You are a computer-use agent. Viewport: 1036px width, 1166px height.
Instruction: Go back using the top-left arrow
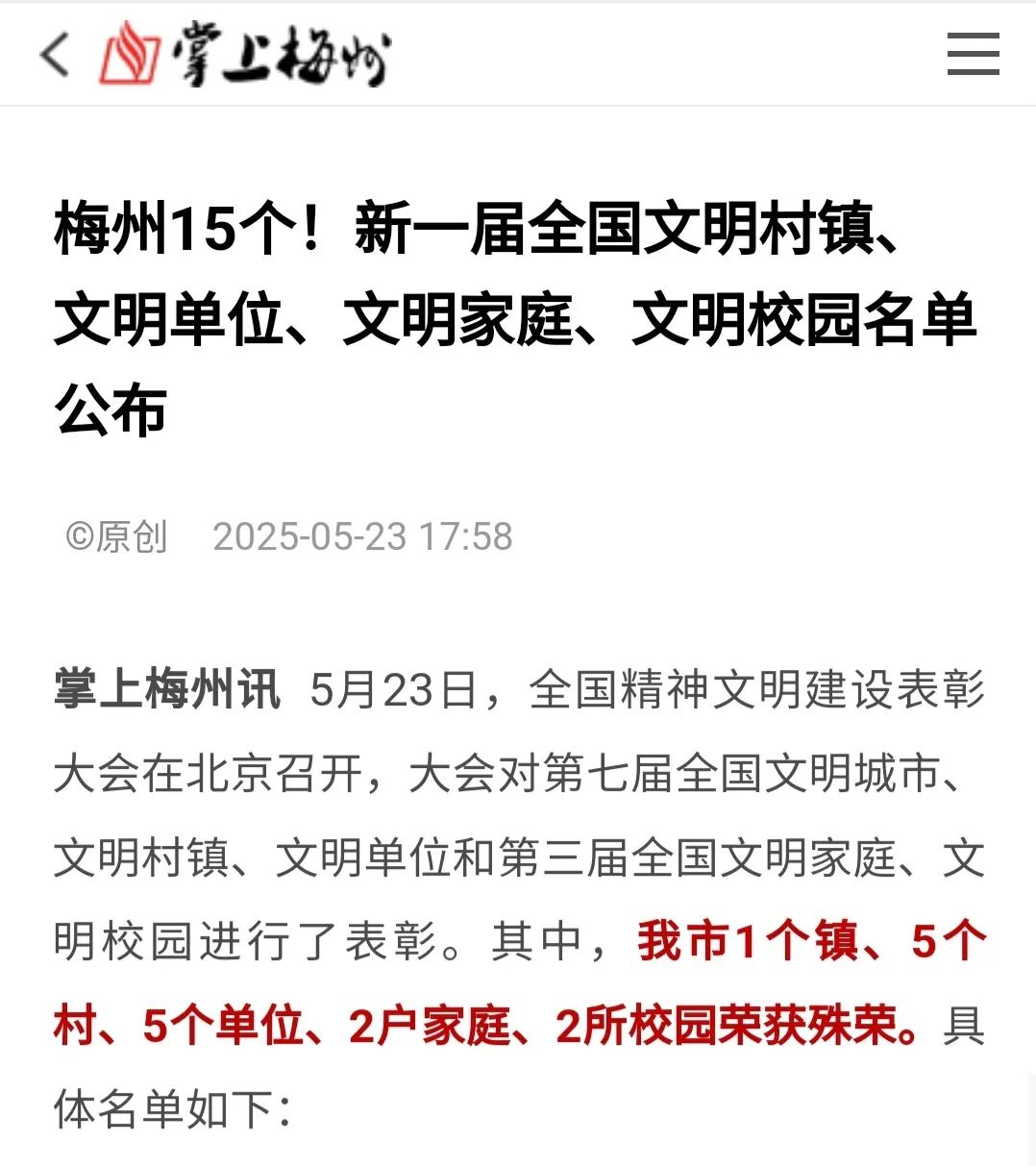(x=56, y=54)
